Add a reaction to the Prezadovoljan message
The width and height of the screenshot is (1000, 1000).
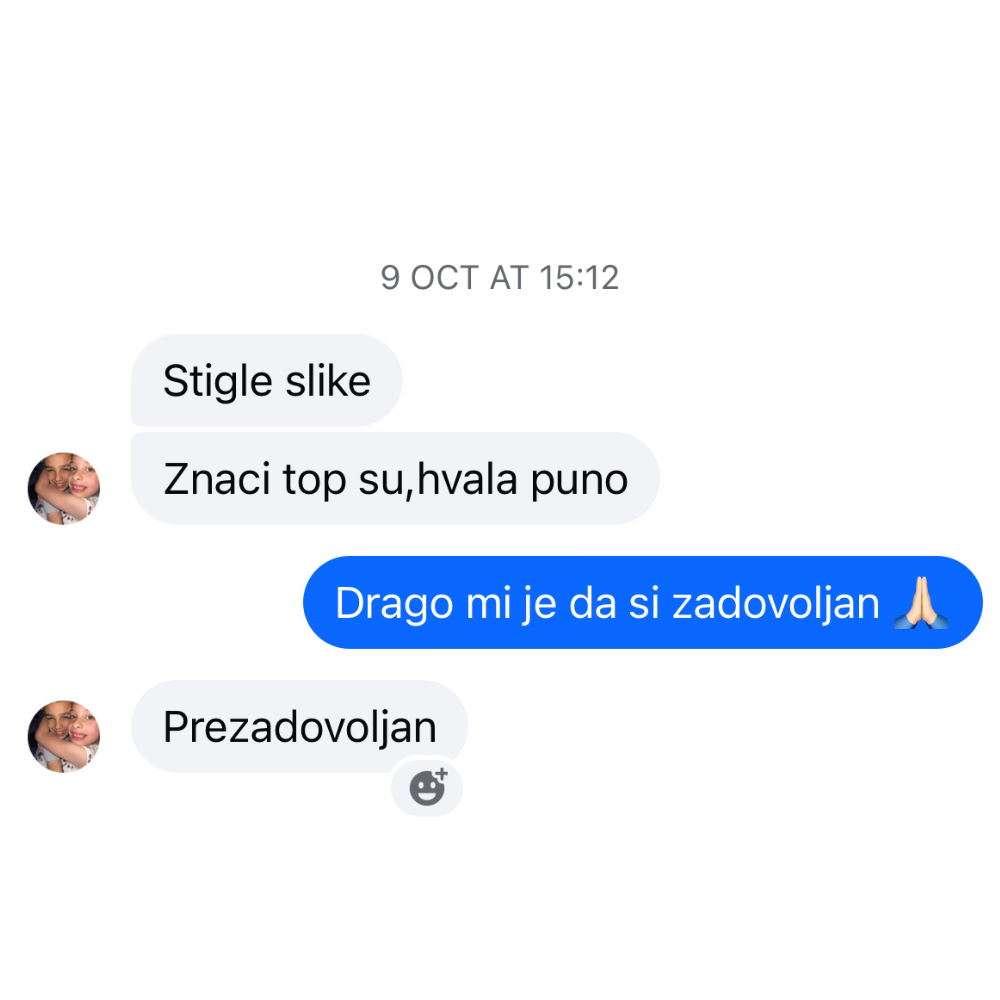click(x=427, y=788)
